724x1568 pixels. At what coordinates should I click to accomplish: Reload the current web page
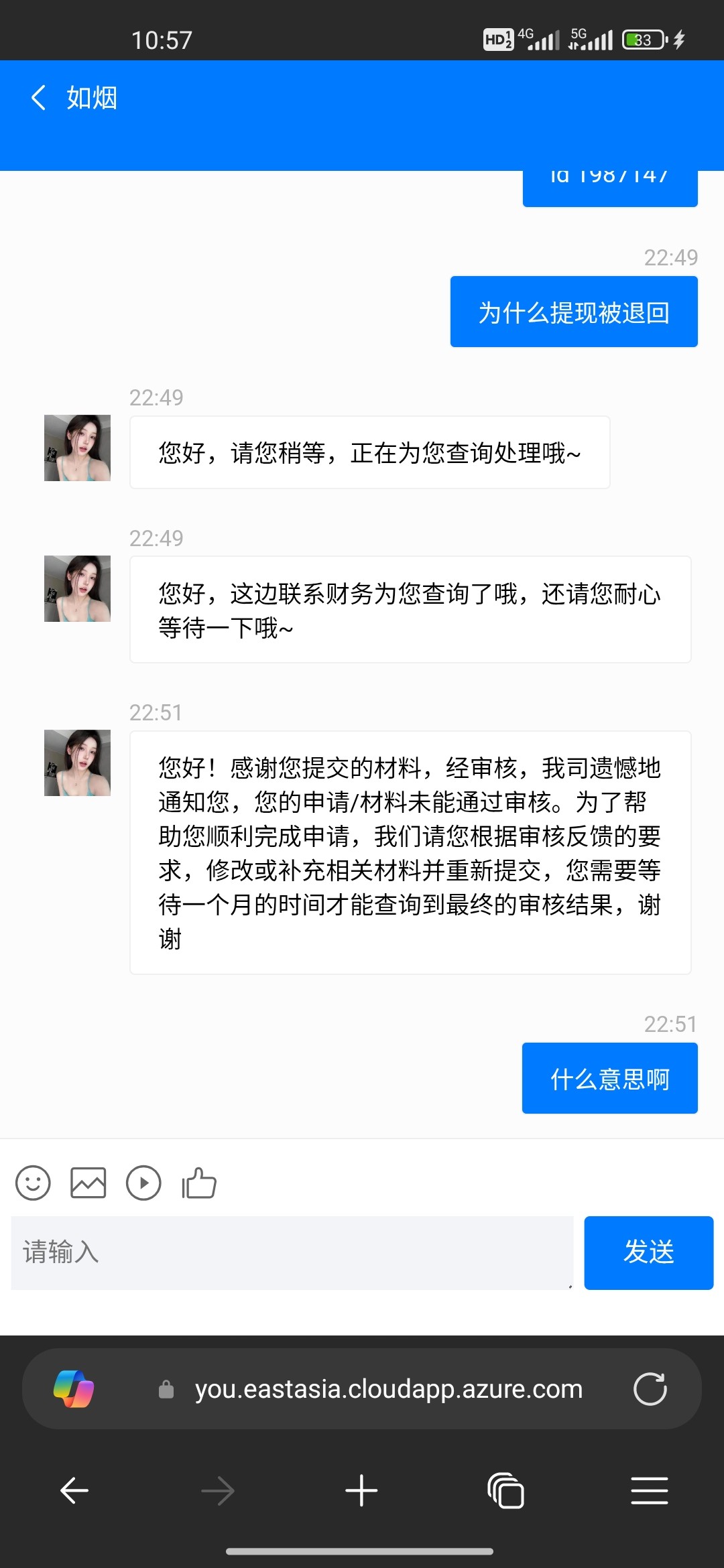[x=650, y=1389]
